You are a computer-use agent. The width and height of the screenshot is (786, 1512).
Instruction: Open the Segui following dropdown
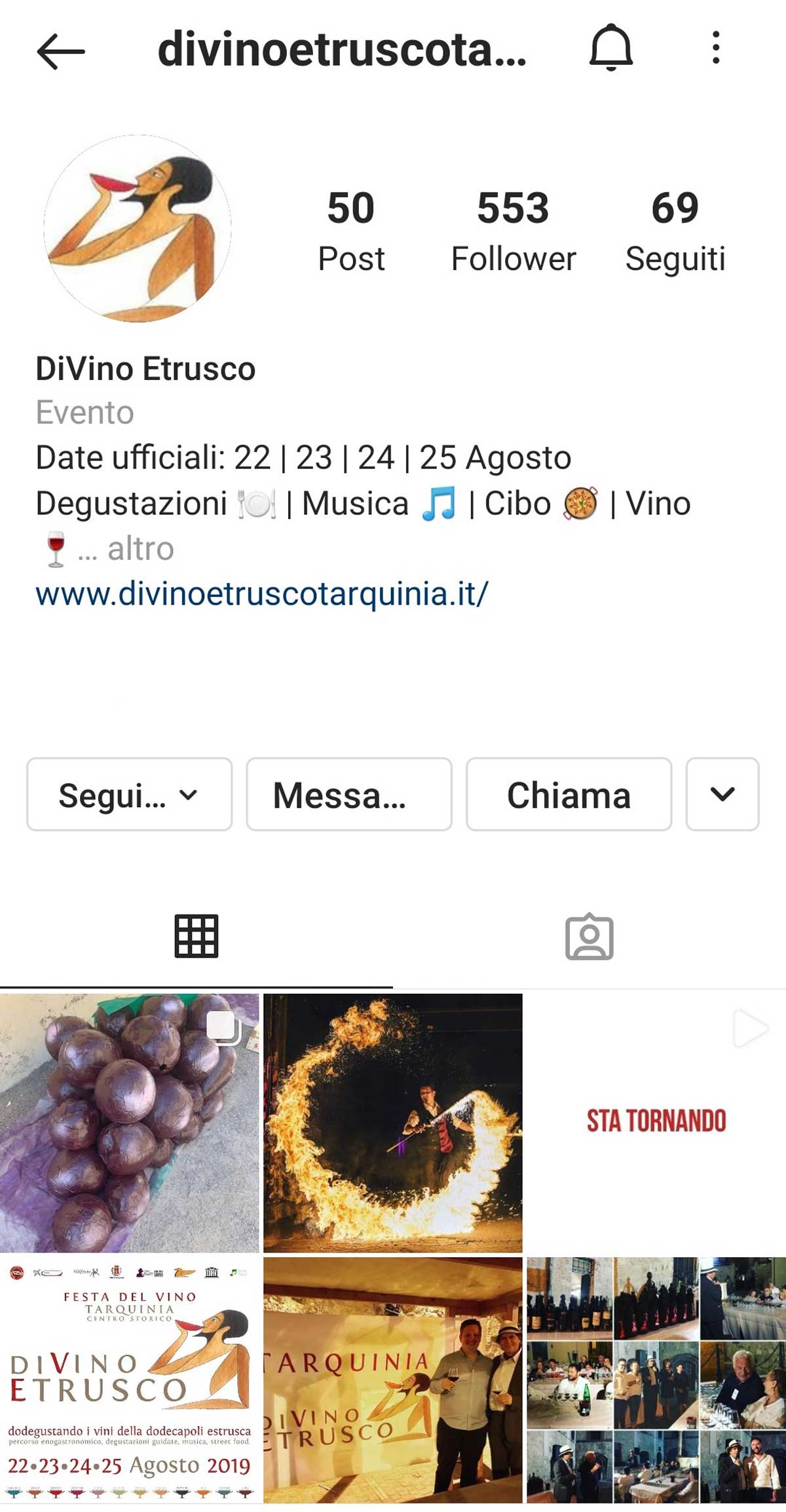click(129, 795)
